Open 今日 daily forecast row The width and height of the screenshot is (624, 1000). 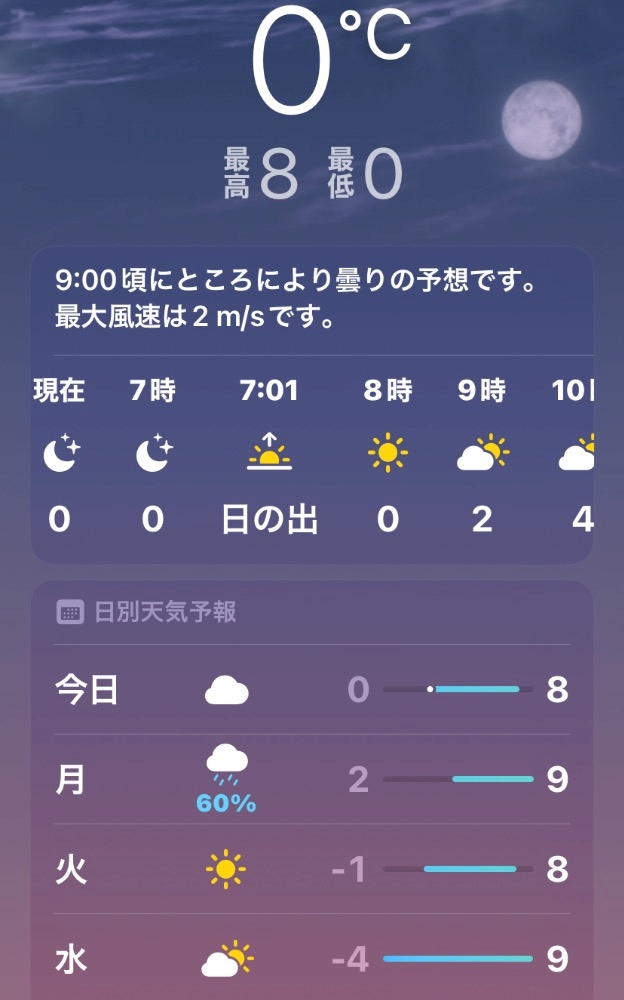coord(312,690)
